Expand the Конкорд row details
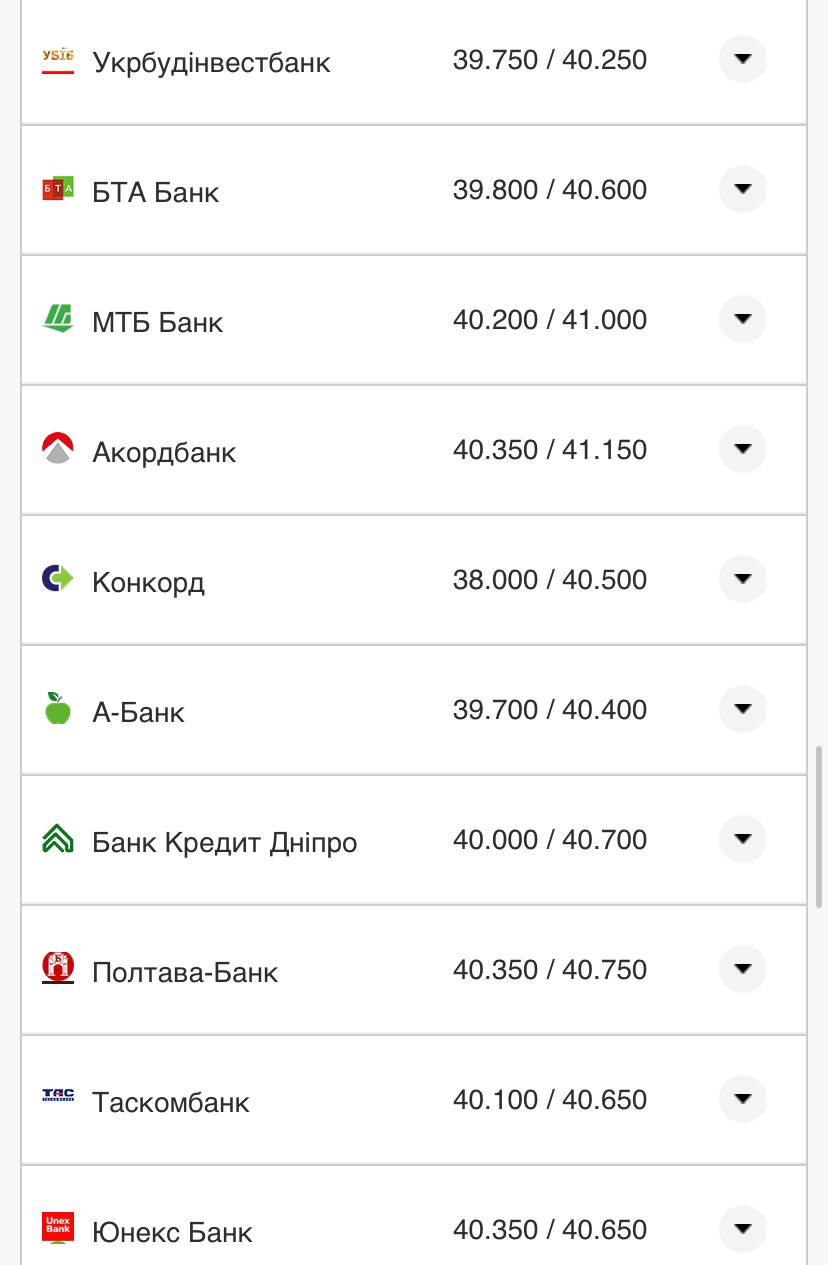This screenshot has width=828, height=1265. point(742,579)
